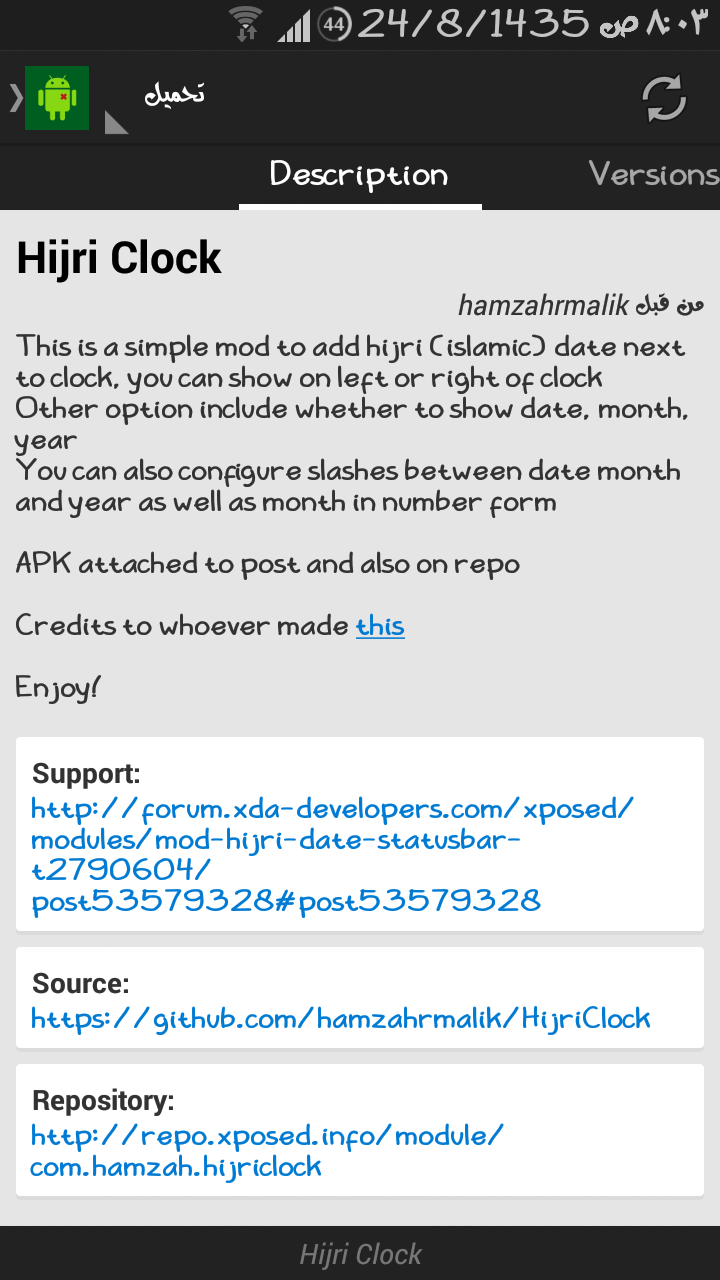Select the Description tab
The height and width of the screenshot is (1280, 720).
[359, 176]
